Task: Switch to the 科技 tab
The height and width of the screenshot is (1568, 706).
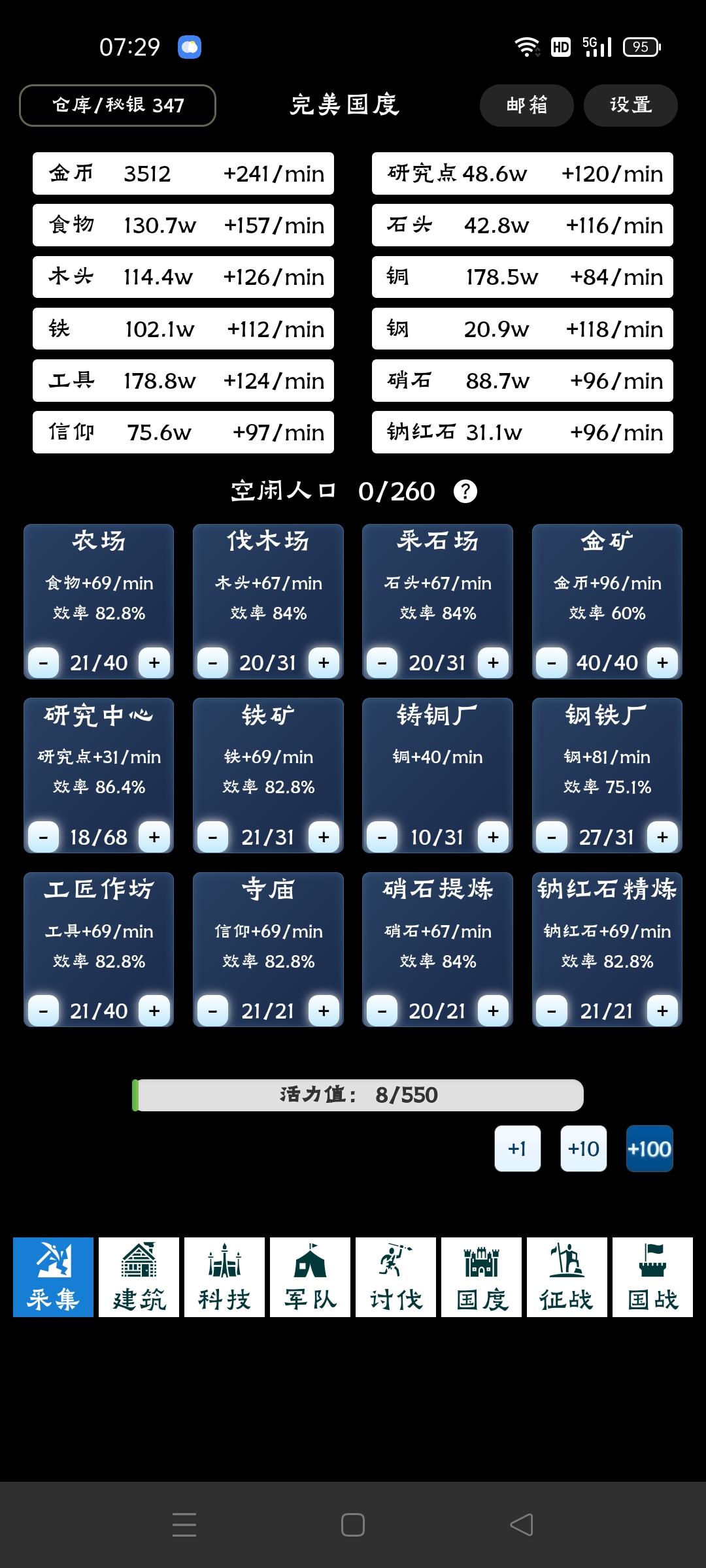Action: pos(224,1277)
